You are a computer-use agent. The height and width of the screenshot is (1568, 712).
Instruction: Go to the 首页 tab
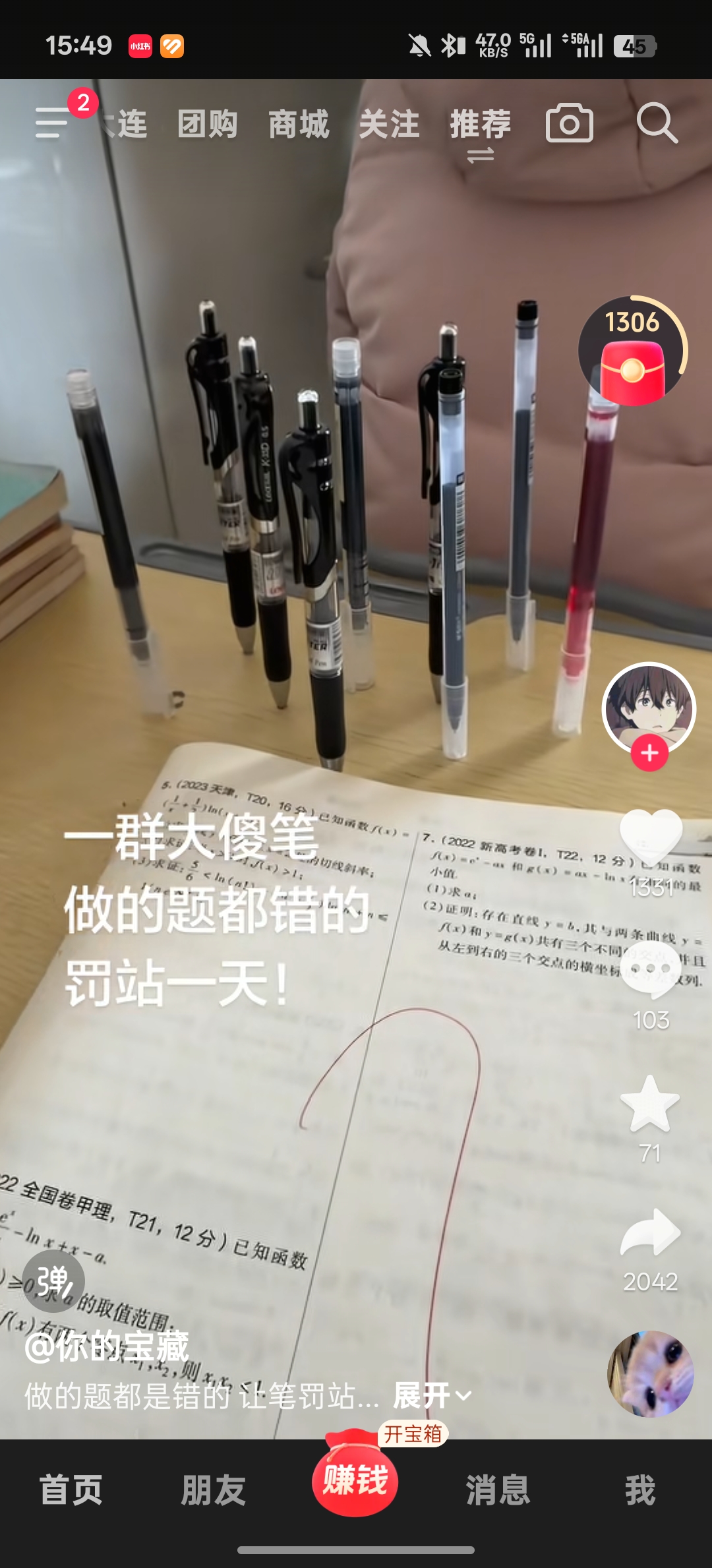click(x=71, y=1490)
